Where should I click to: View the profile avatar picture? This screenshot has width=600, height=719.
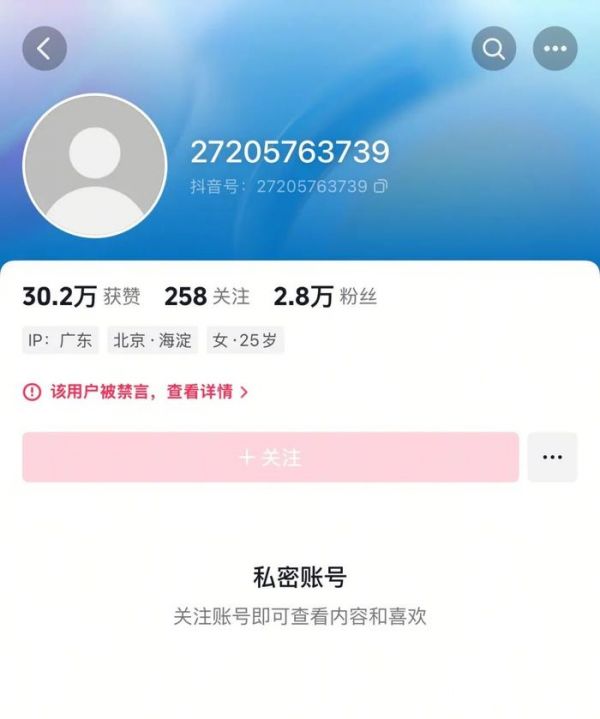click(x=95, y=166)
